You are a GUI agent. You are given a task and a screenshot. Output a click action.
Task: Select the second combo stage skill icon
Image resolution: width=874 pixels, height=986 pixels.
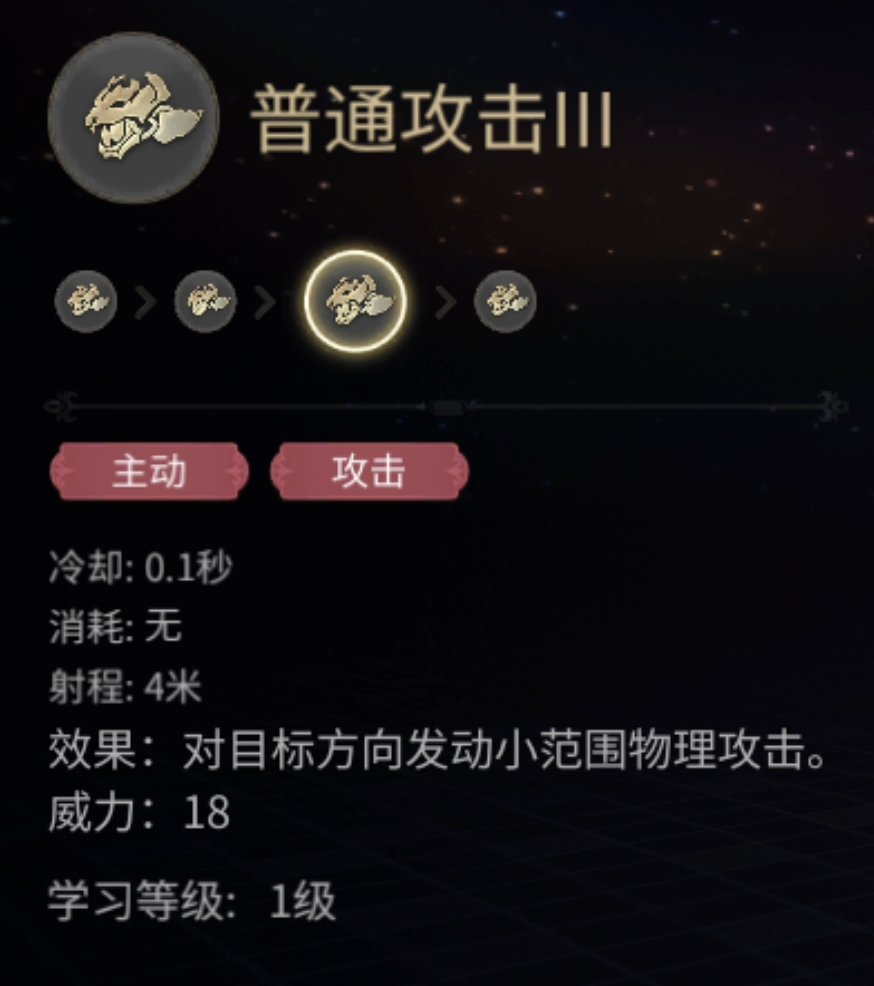point(205,300)
